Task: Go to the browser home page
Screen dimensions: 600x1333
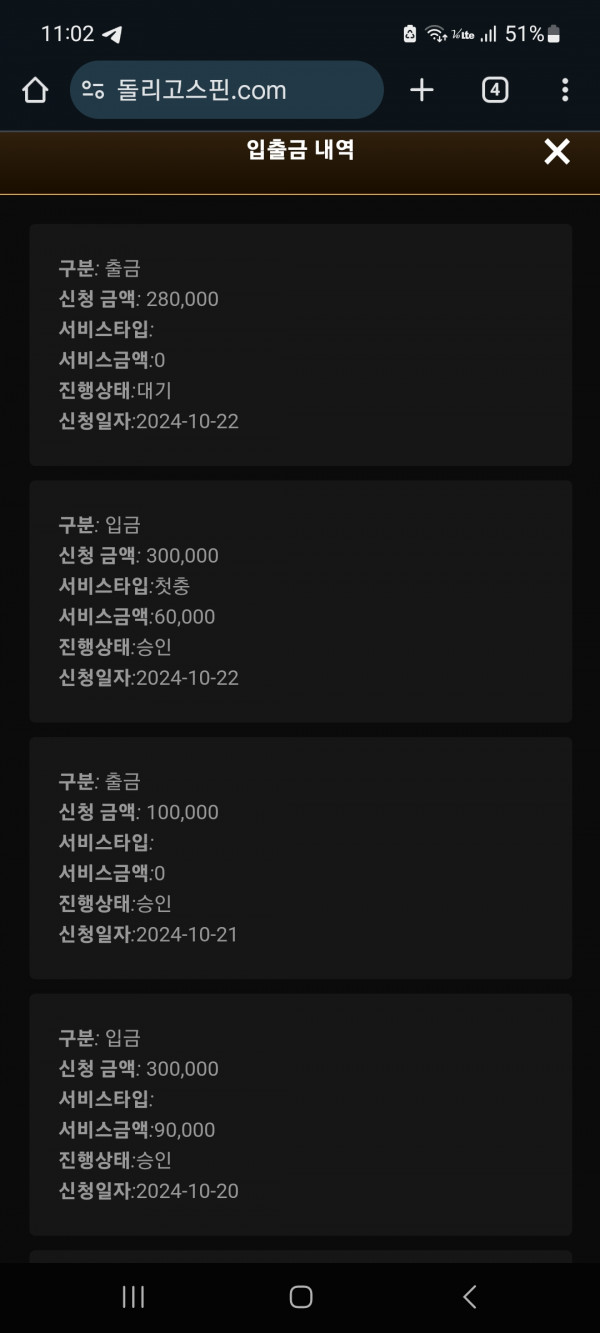Action: coord(35,91)
